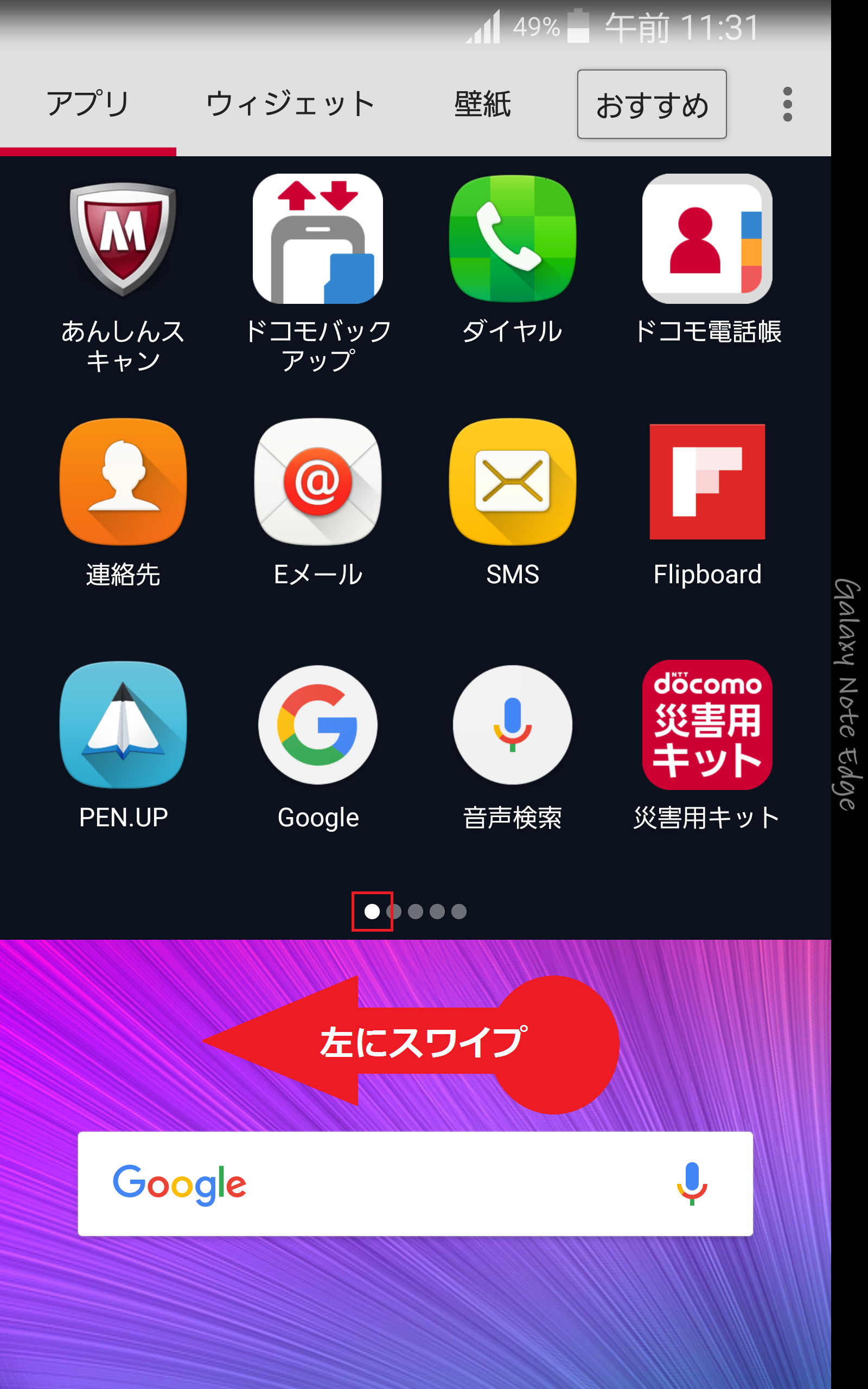Start 音声検索 voice search
The image size is (868, 1389).
[512, 726]
